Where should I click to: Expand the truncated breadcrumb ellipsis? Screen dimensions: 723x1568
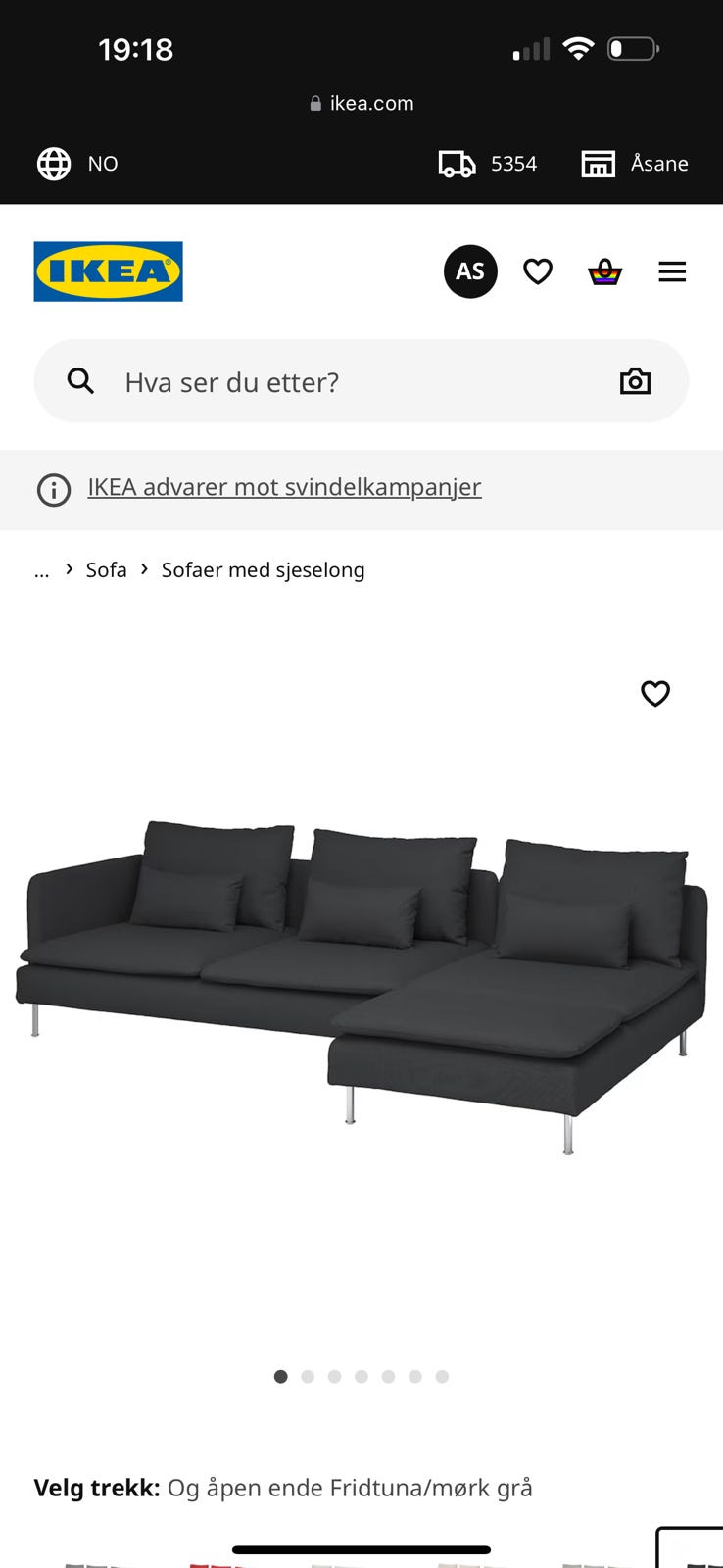(41, 569)
